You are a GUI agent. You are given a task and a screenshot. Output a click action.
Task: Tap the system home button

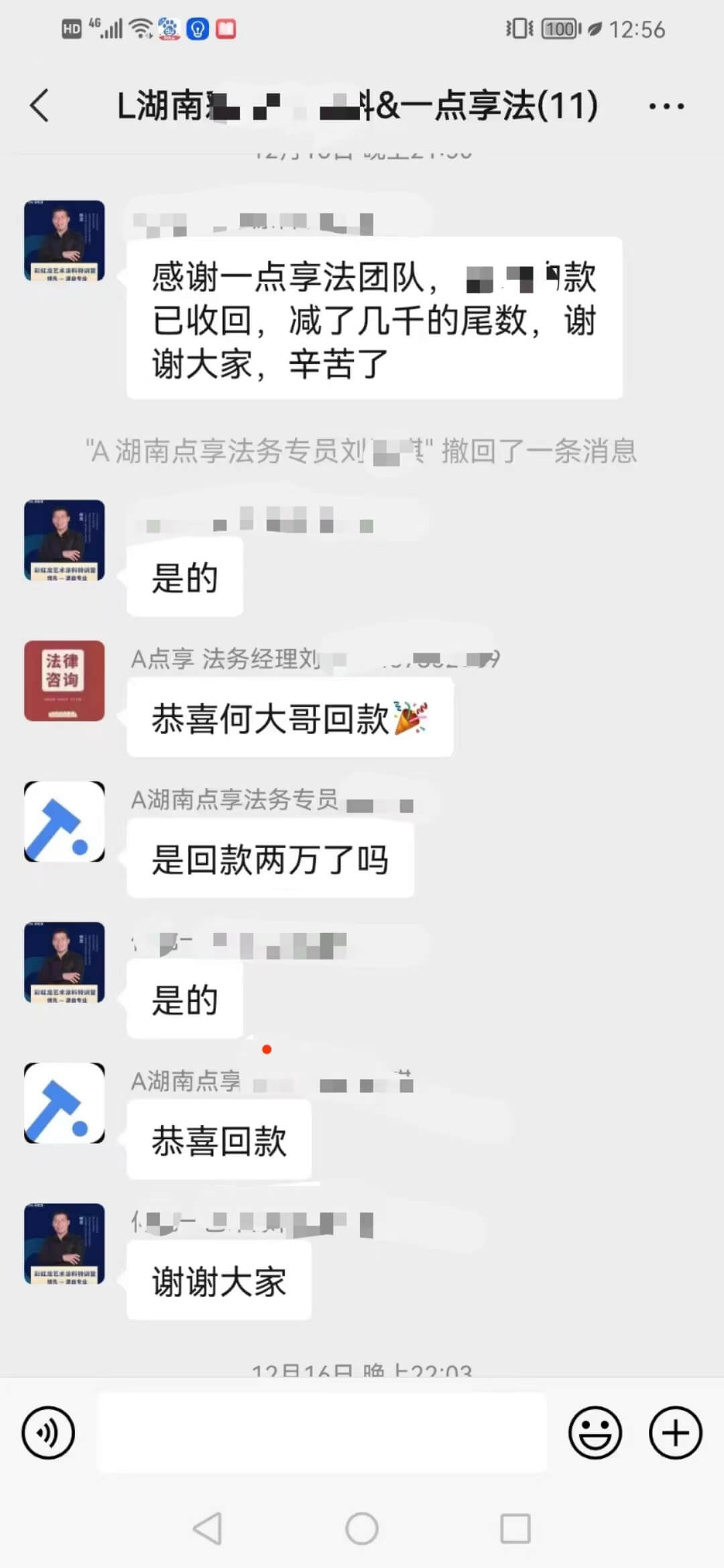pyautogui.click(x=362, y=1529)
